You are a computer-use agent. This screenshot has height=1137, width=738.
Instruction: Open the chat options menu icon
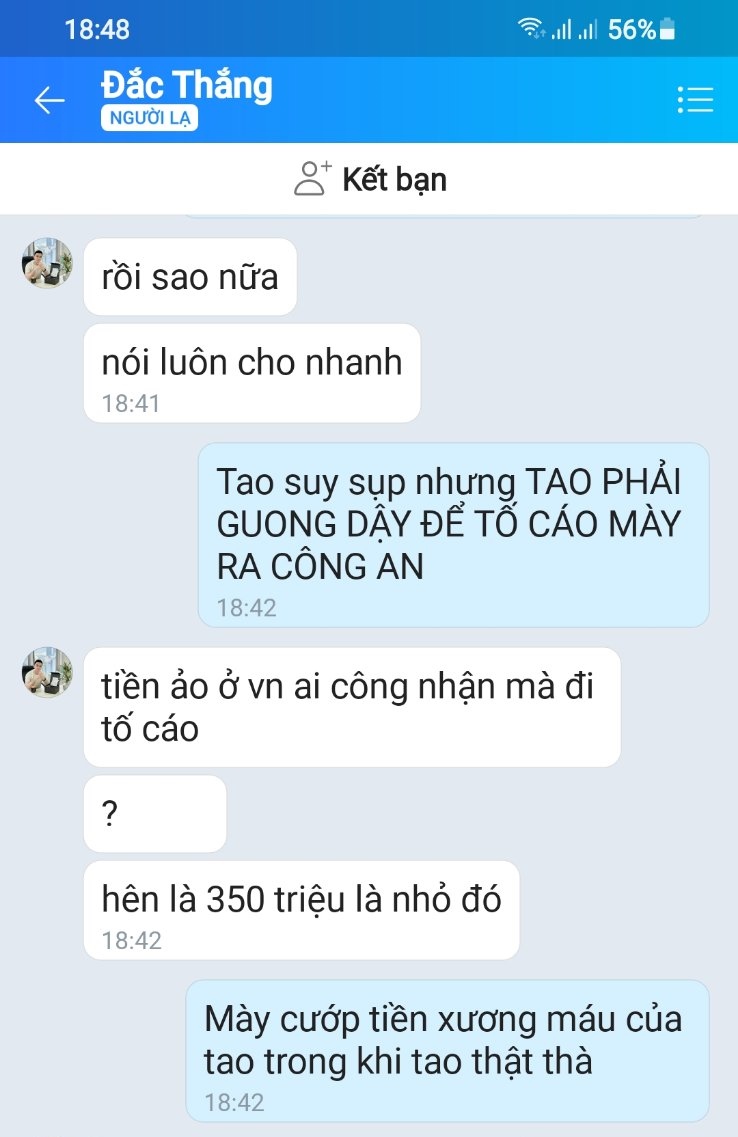(x=694, y=100)
